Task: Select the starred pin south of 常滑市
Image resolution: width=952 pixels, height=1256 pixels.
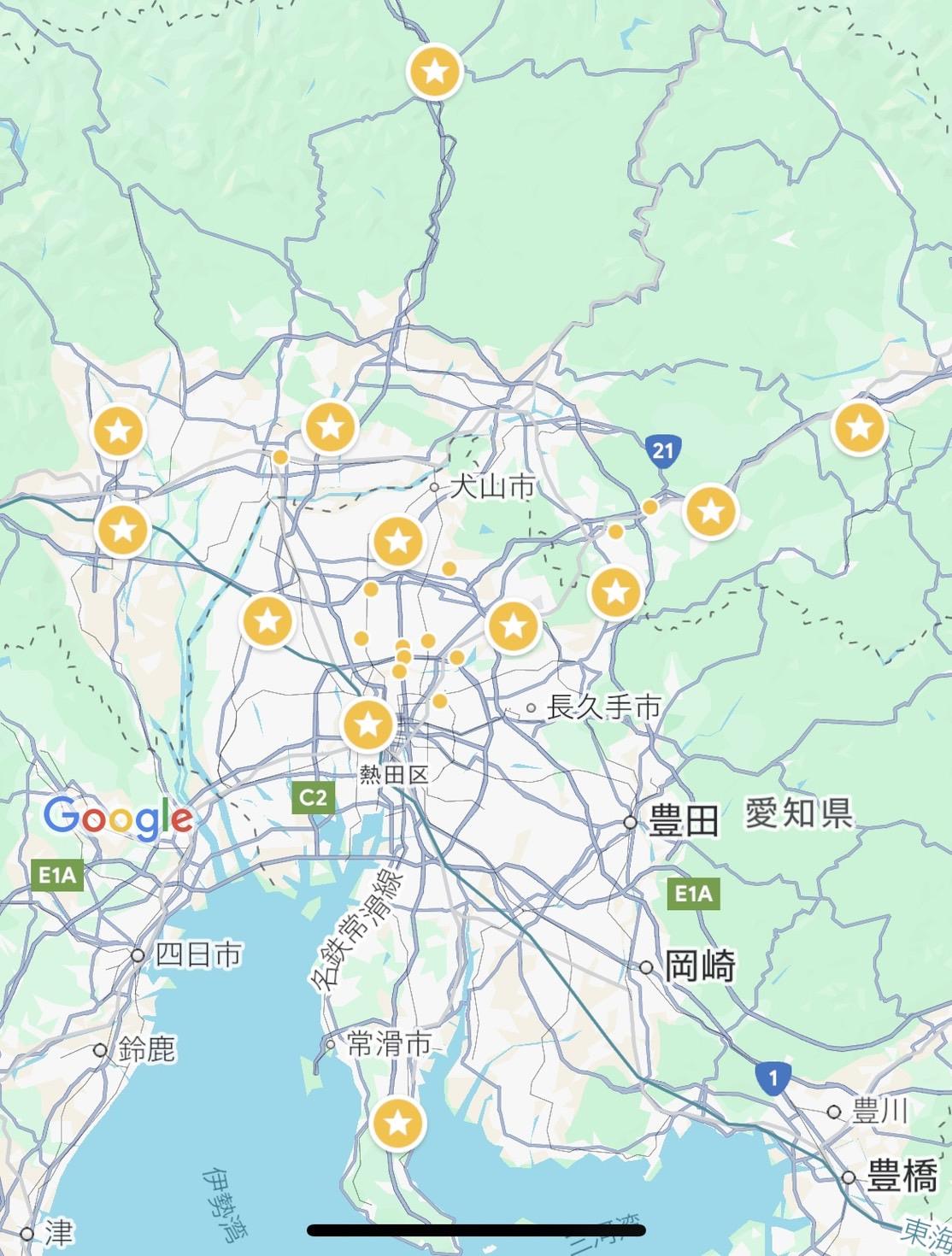Action: 397,1124
